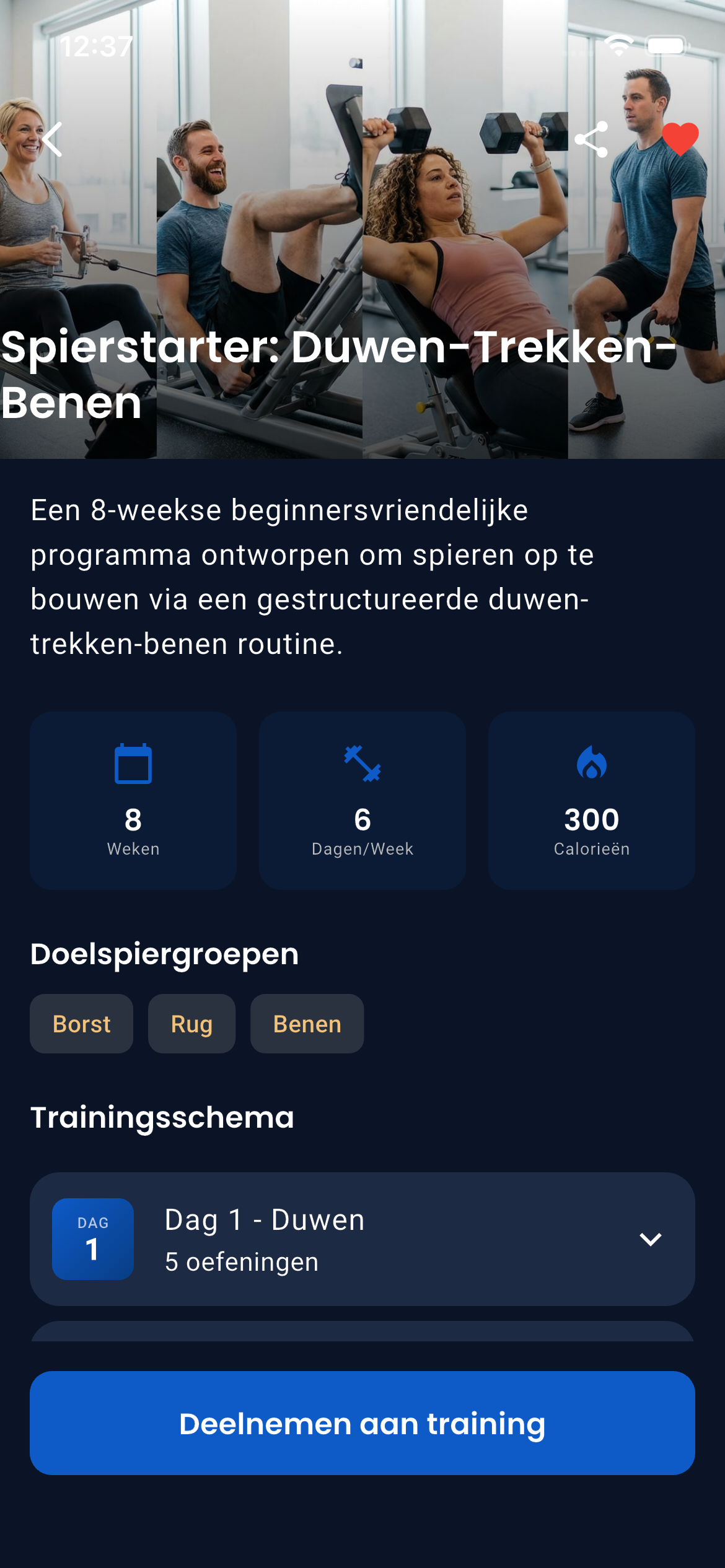Toggle the Borst muscle group chip

pyautogui.click(x=81, y=1024)
